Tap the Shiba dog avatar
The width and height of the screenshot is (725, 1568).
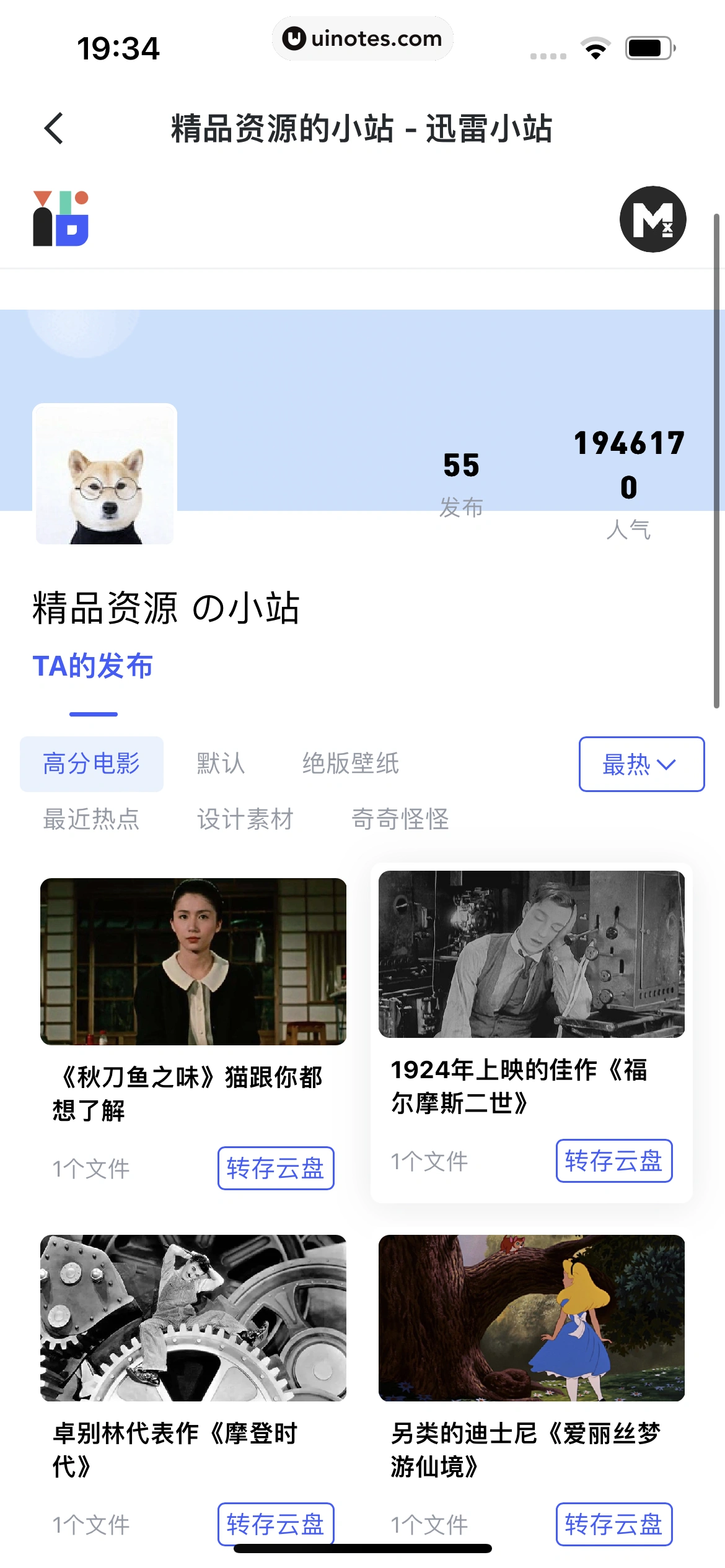(105, 474)
